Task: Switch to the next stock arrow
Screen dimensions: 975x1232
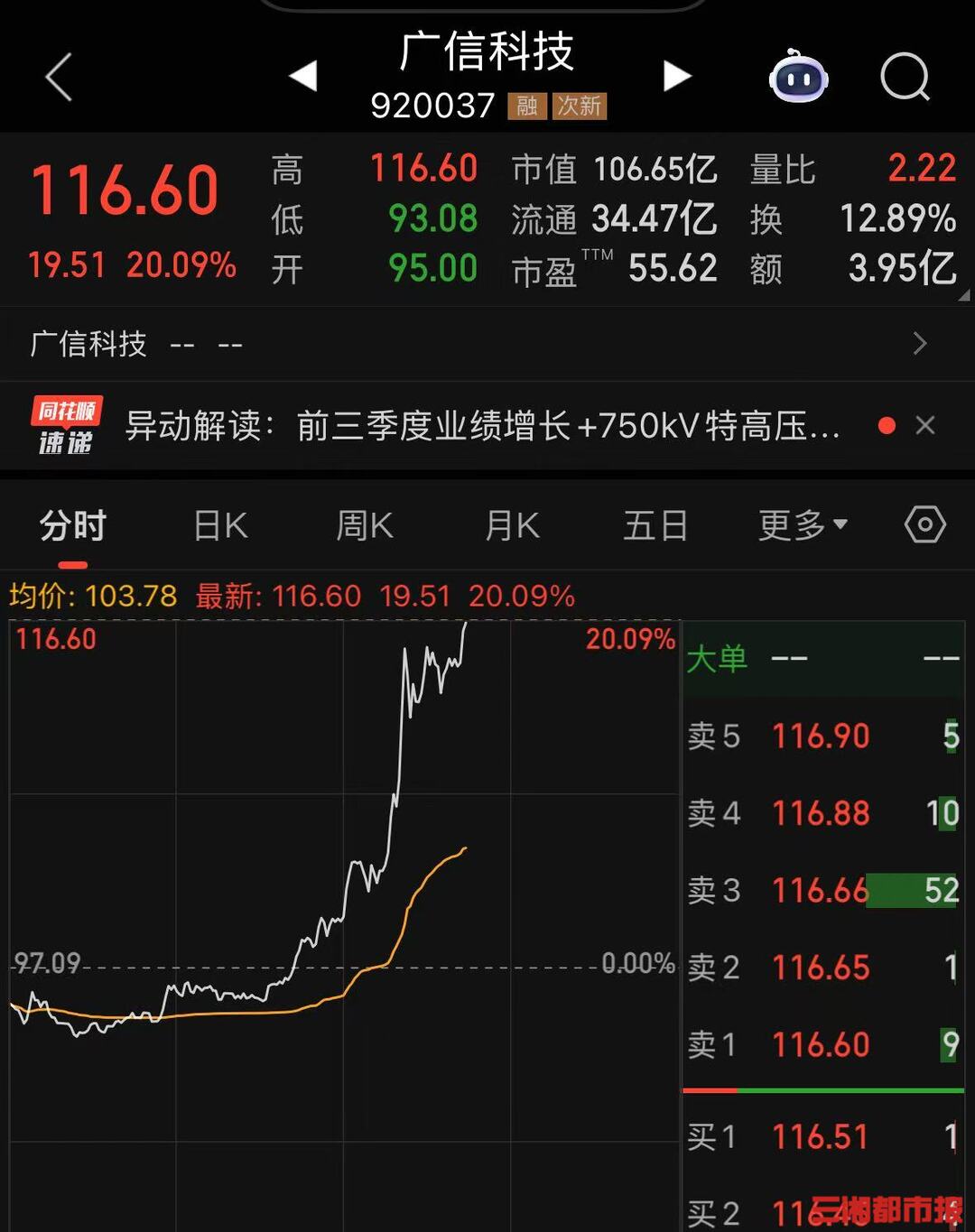Action: pos(676,76)
